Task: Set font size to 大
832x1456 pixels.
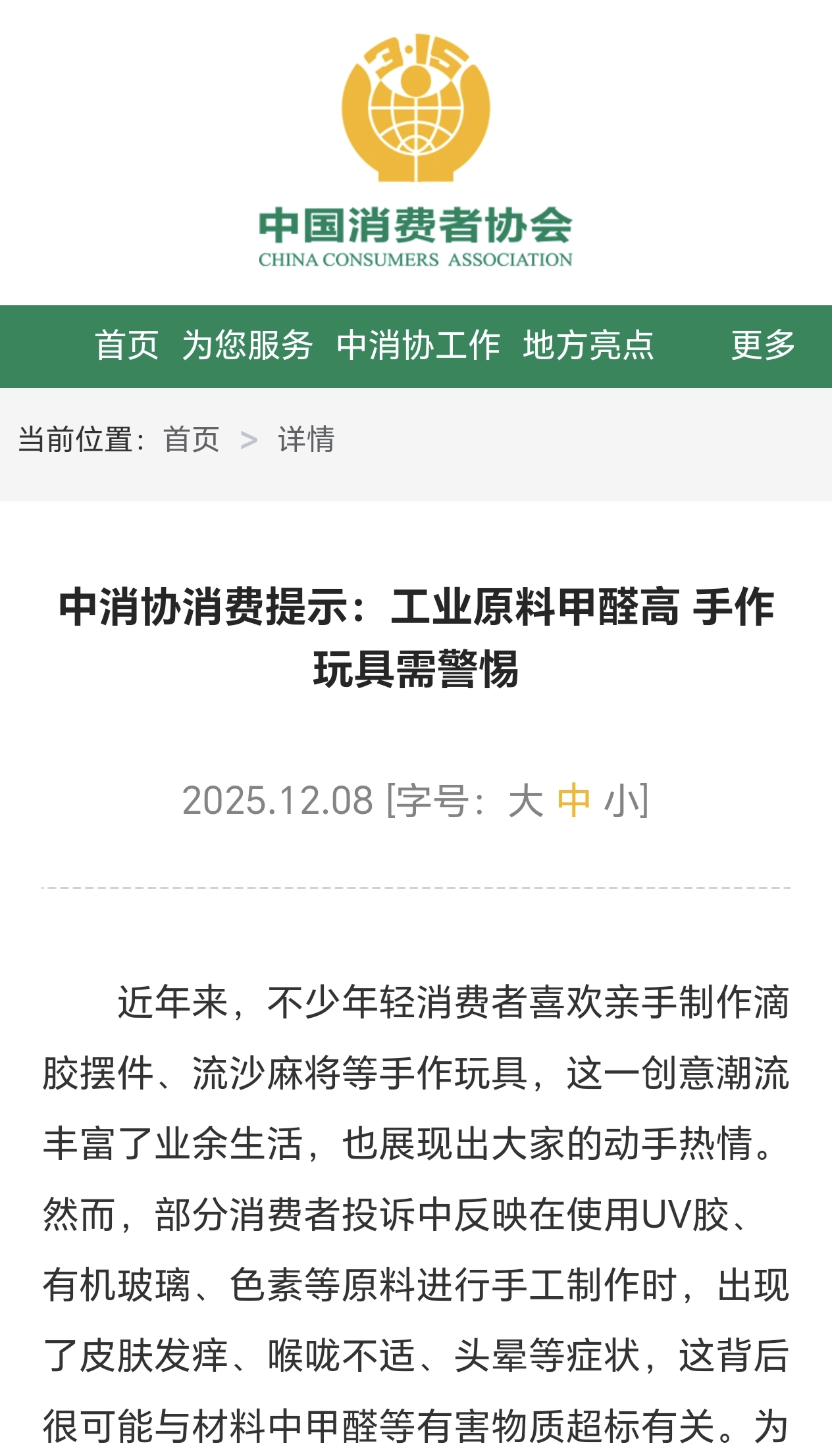Action: click(x=525, y=801)
